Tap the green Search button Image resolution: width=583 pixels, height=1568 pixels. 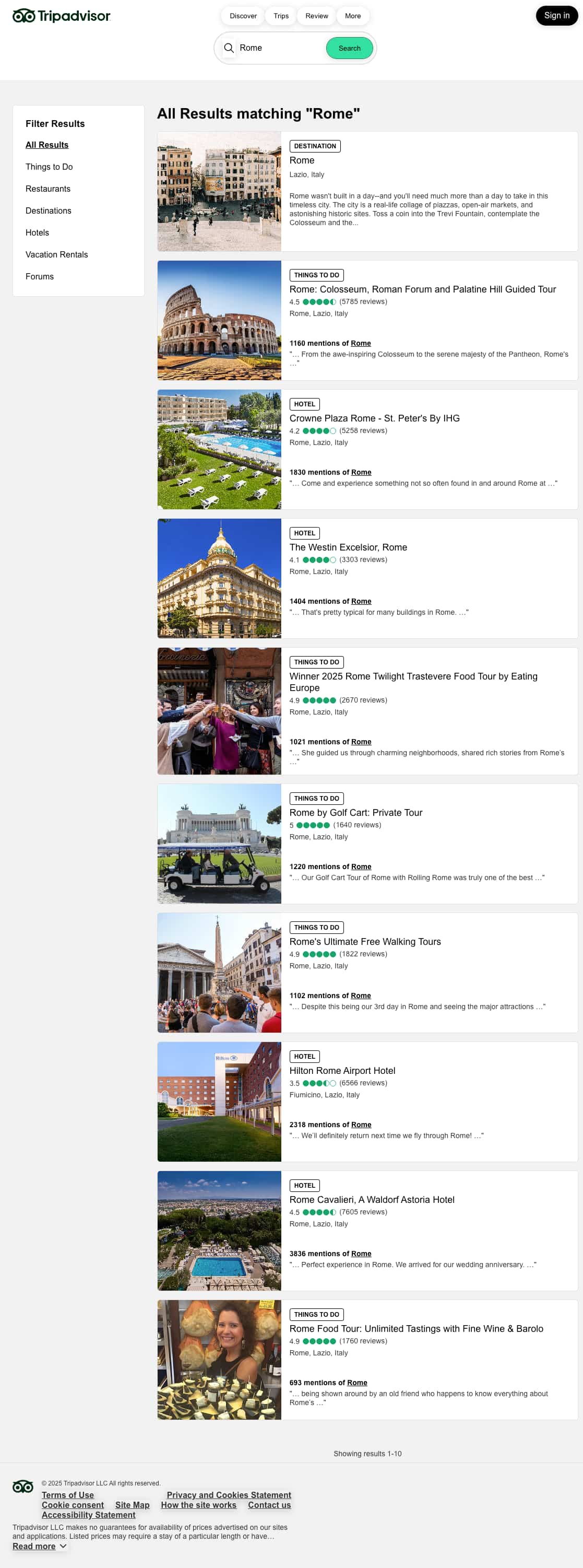pos(349,48)
